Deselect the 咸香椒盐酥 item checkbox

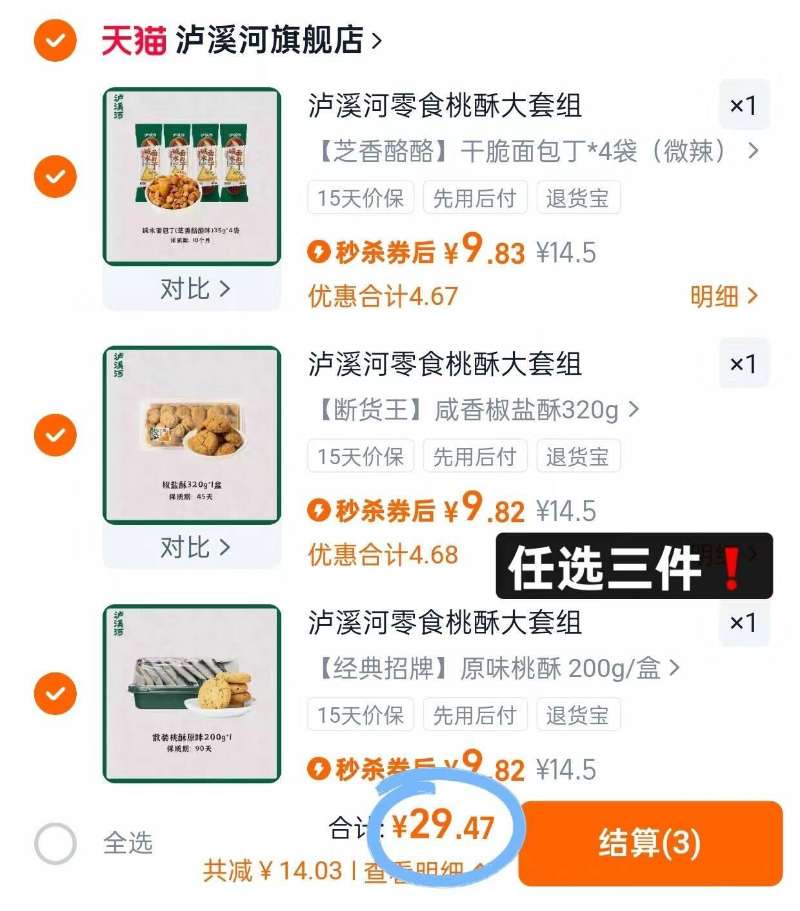click(x=56, y=435)
